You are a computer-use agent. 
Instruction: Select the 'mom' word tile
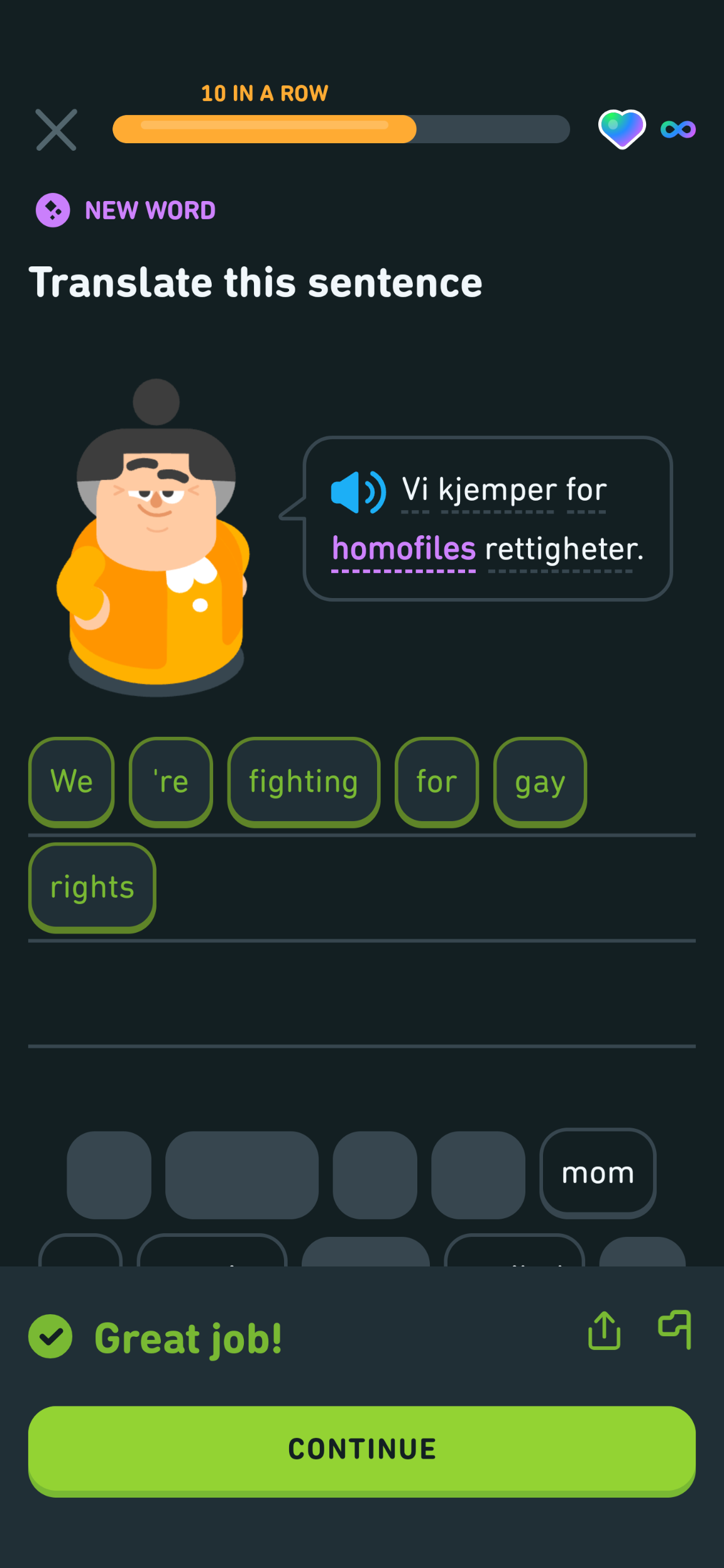pos(598,1173)
